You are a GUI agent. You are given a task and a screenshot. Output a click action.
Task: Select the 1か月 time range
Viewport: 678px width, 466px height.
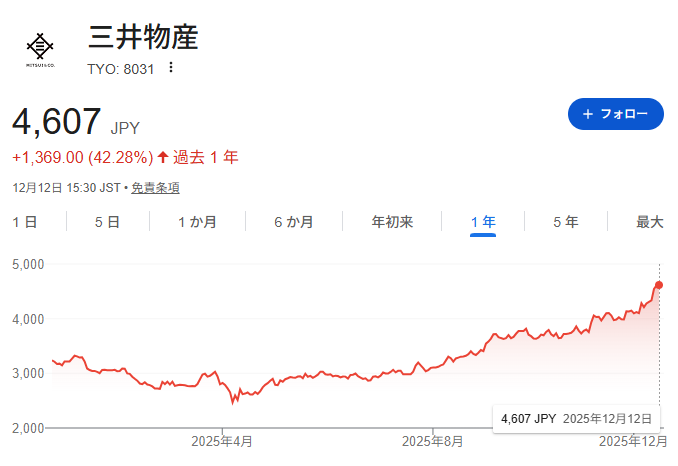click(x=197, y=222)
